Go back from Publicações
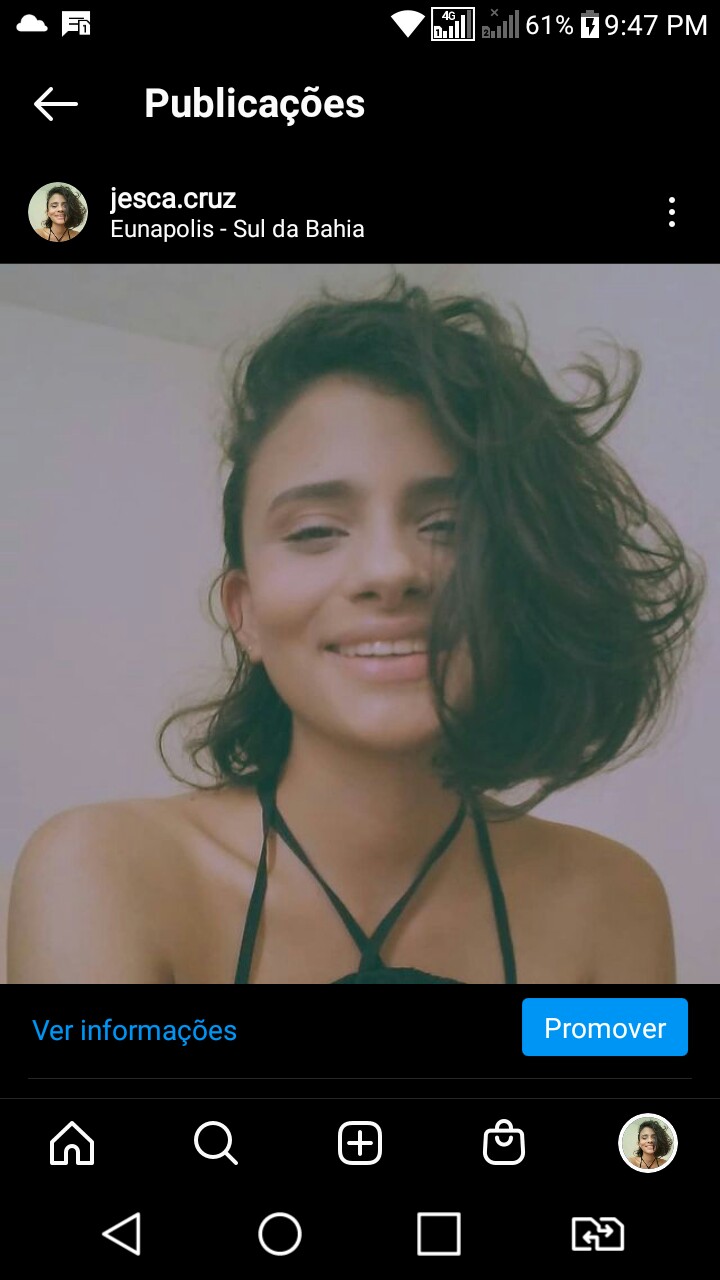This screenshot has width=720, height=1280. (x=55, y=104)
